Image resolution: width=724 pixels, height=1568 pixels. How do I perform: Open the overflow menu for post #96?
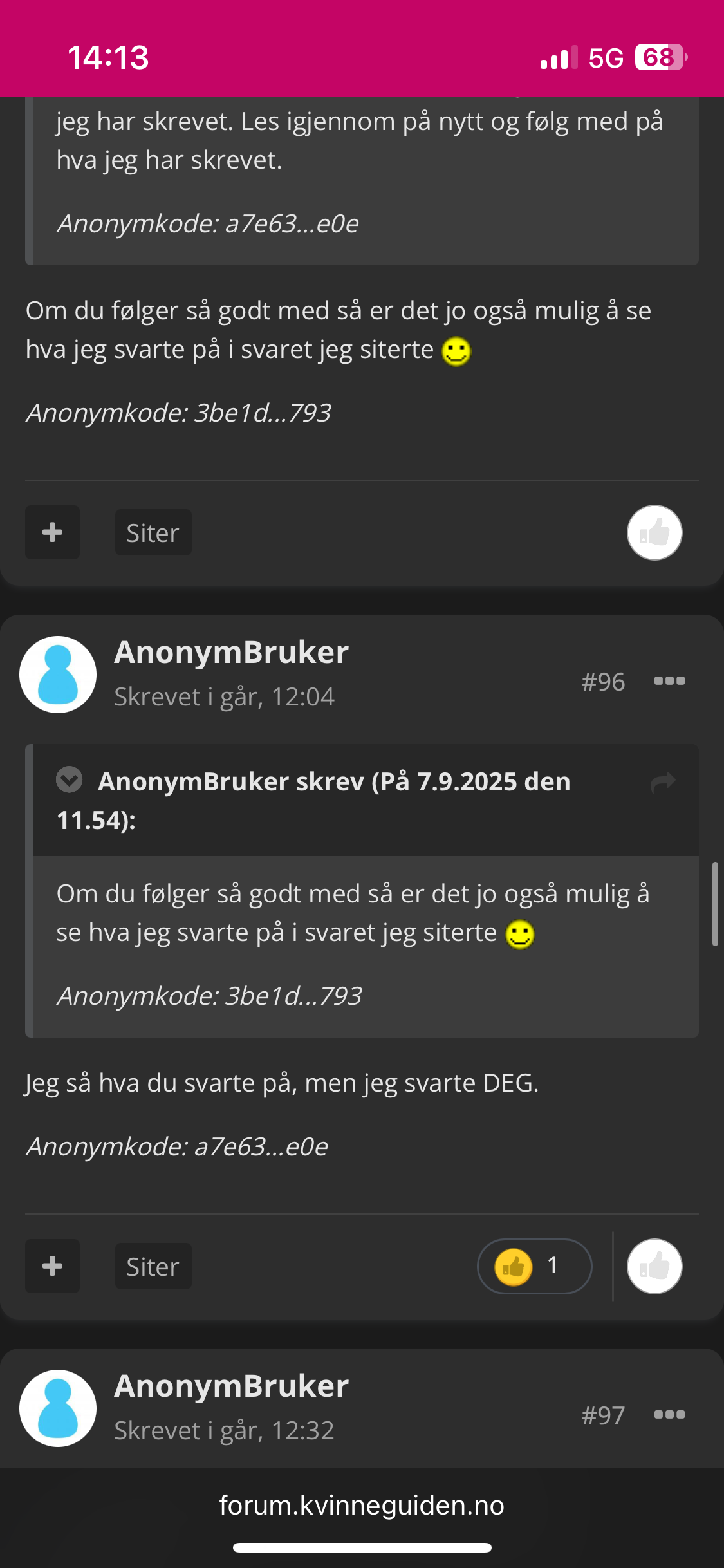coord(669,681)
